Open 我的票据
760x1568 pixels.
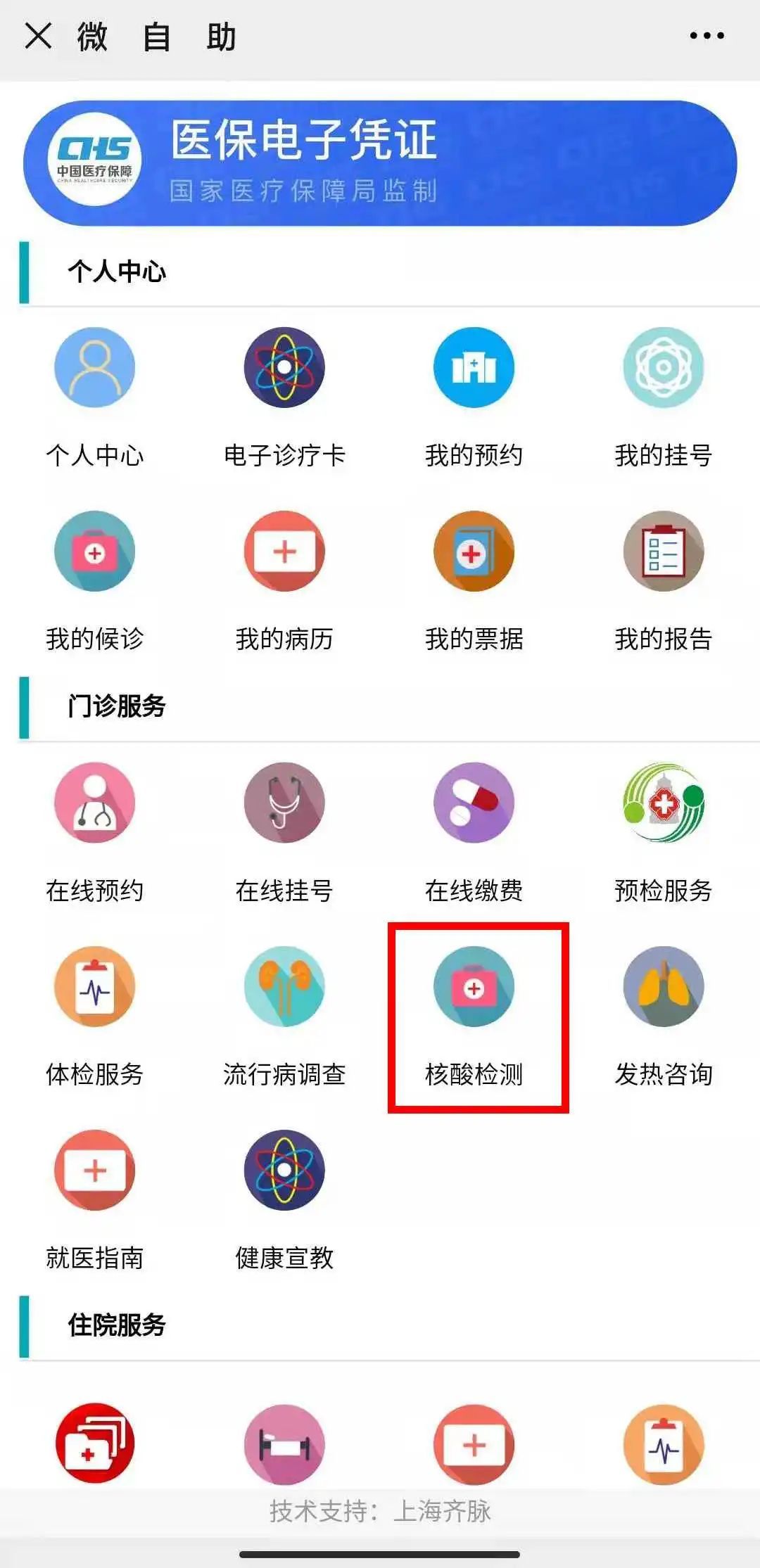(x=474, y=552)
